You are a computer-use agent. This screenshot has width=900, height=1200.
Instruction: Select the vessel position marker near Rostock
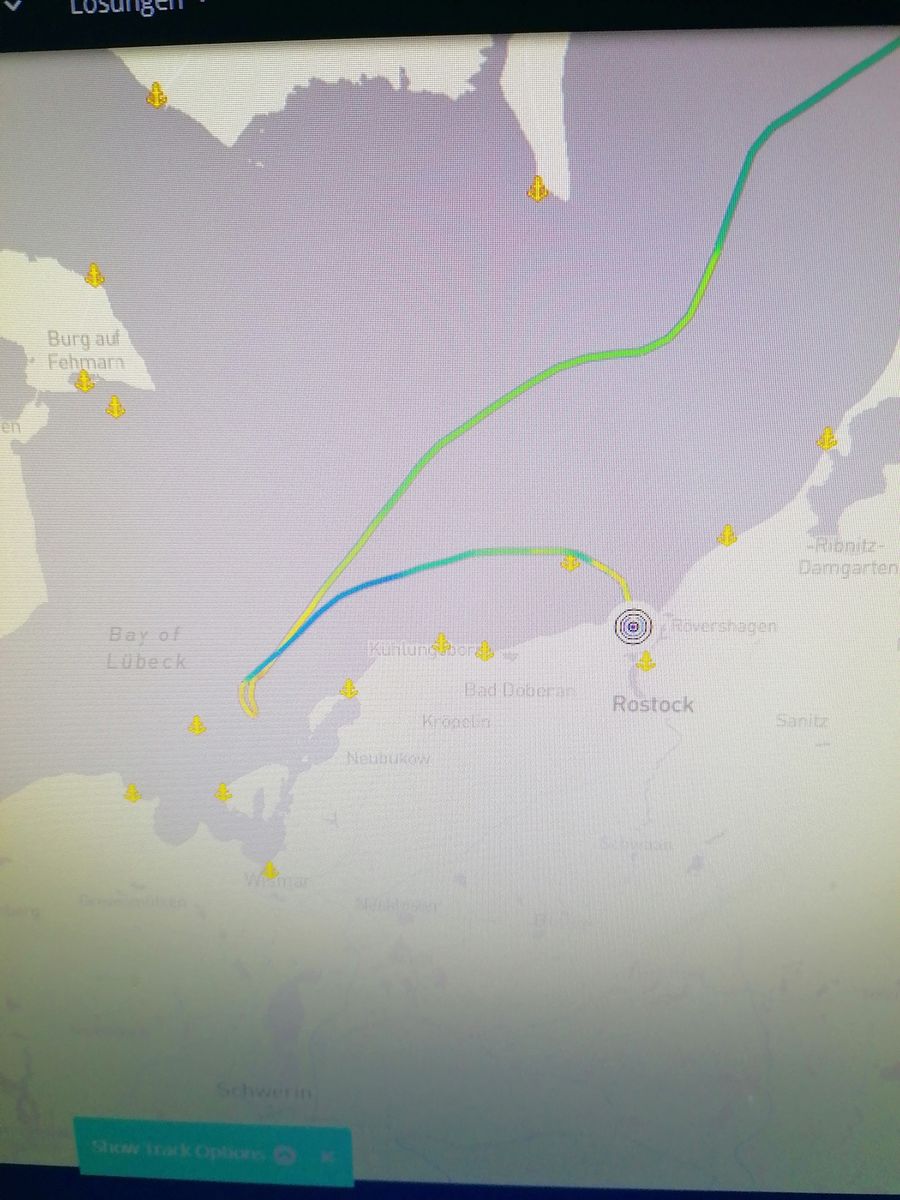click(x=633, y=626)
